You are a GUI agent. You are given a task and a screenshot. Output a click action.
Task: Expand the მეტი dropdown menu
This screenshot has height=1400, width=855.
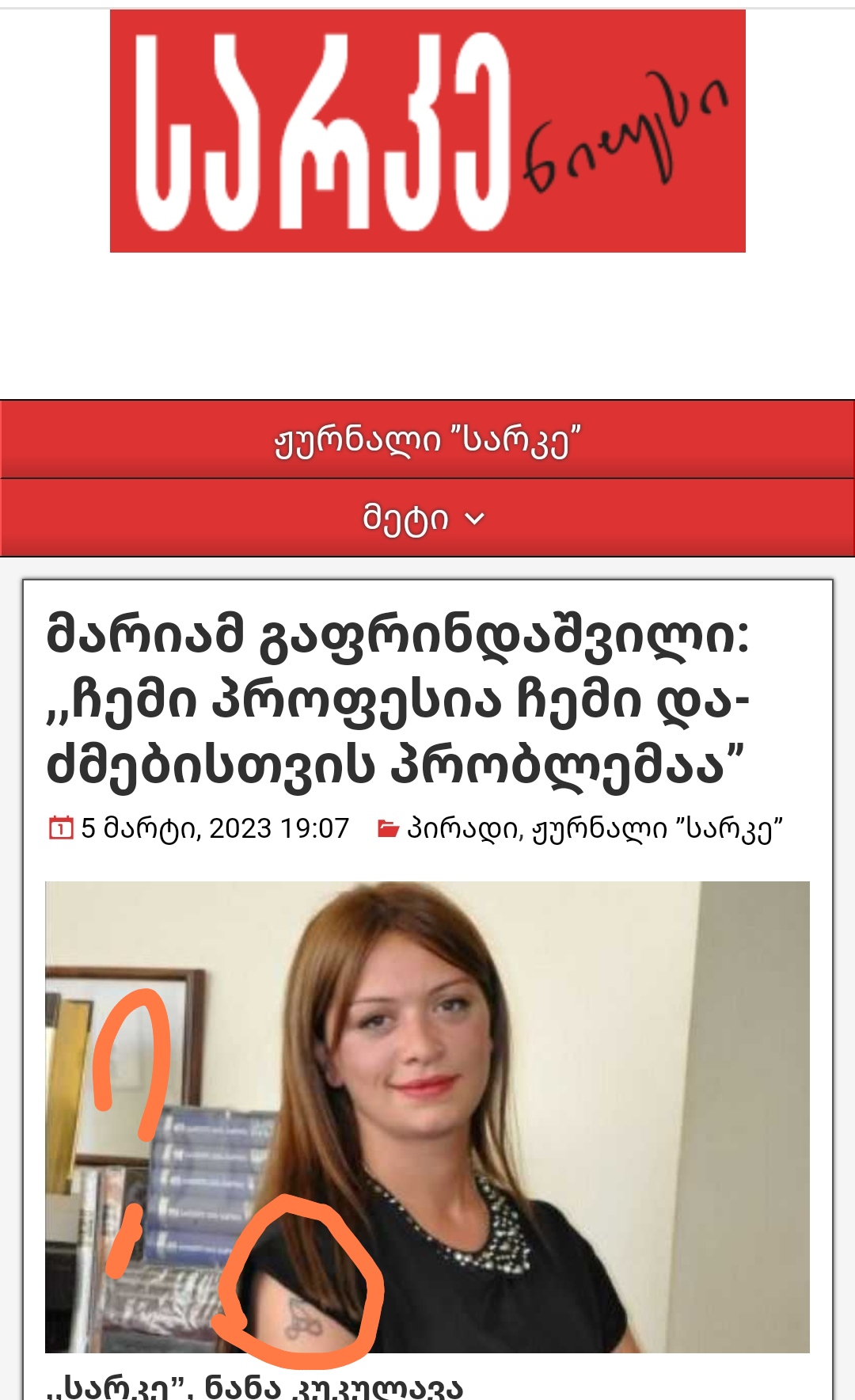click(x=424, y=519)
